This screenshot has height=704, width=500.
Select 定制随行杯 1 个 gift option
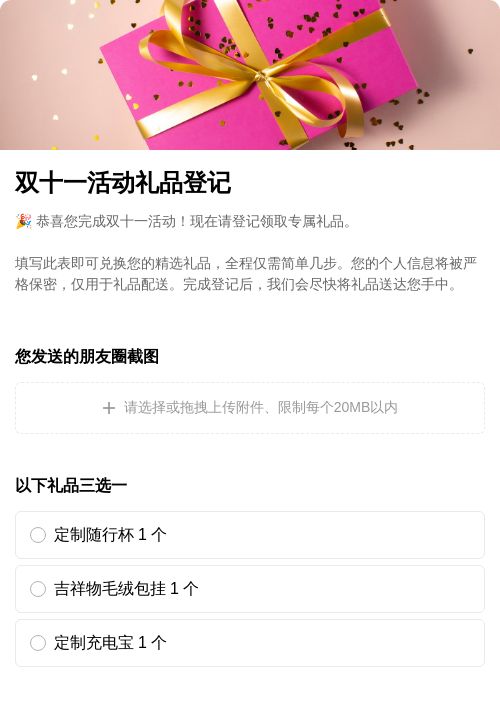[250, 535]
